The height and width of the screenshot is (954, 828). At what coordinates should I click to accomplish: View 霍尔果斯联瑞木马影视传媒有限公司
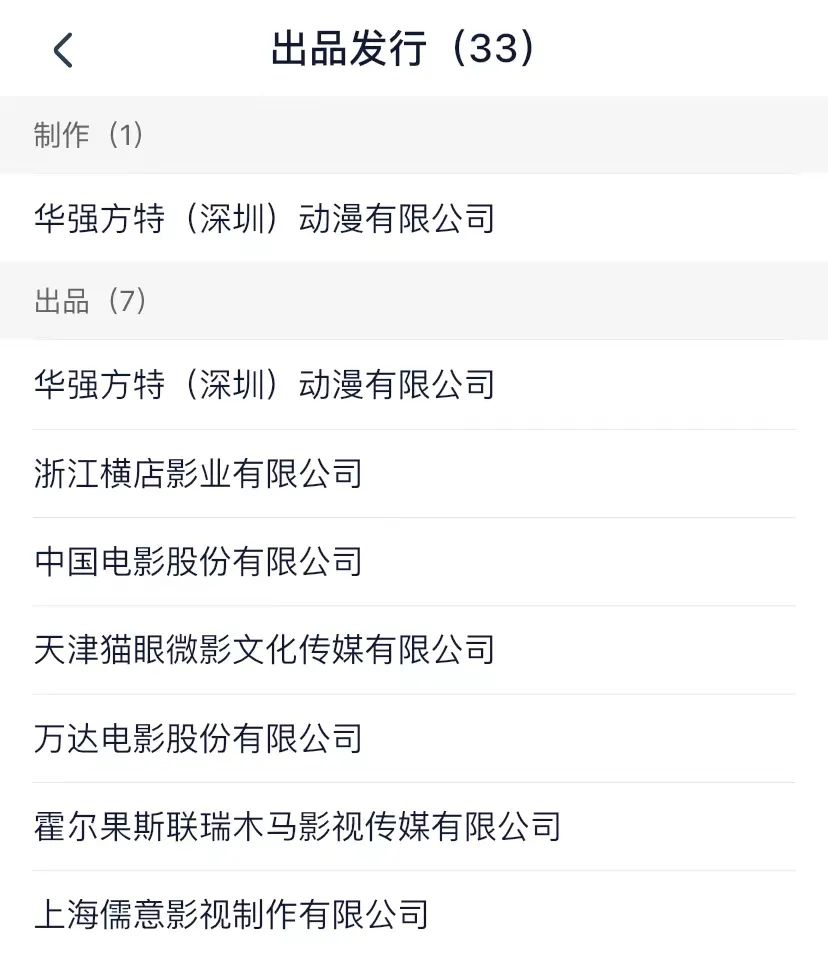pos(297,826)
